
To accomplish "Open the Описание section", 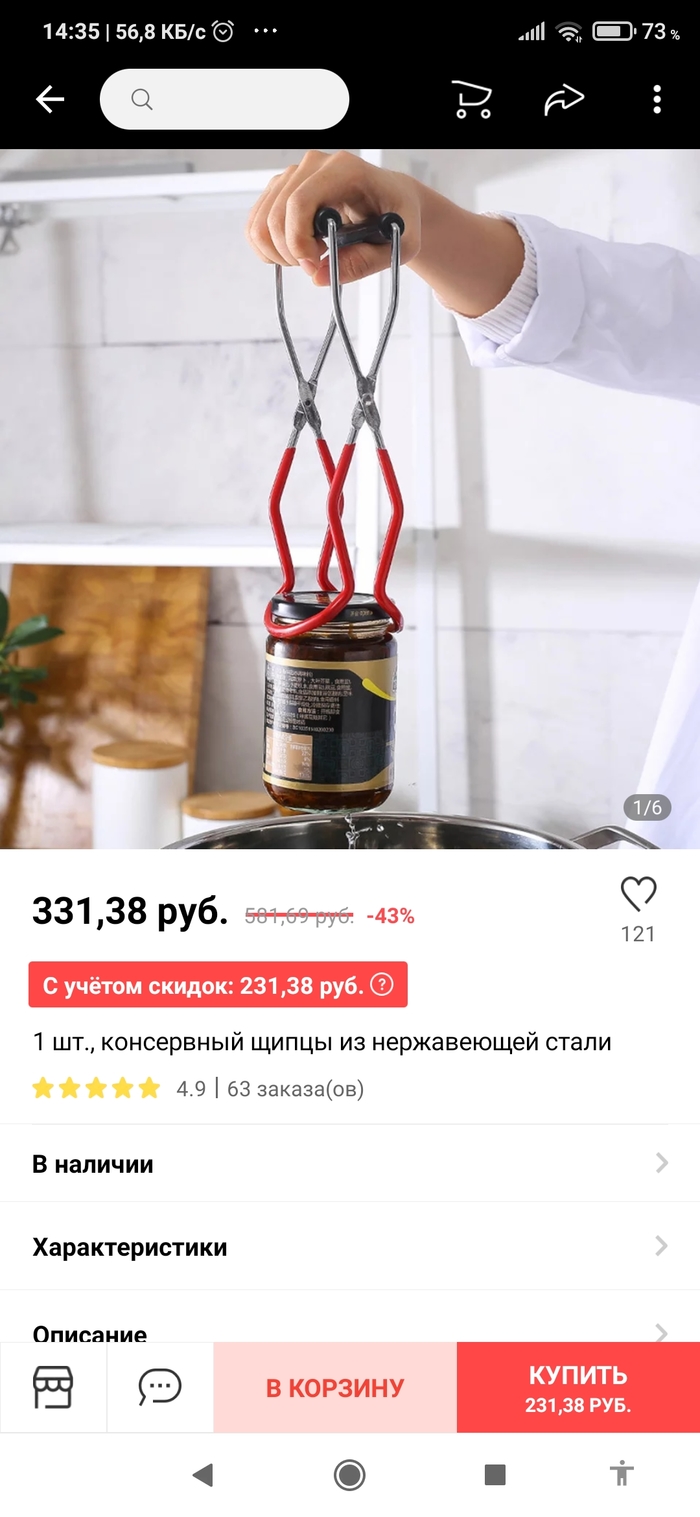I will point(350,1330).
